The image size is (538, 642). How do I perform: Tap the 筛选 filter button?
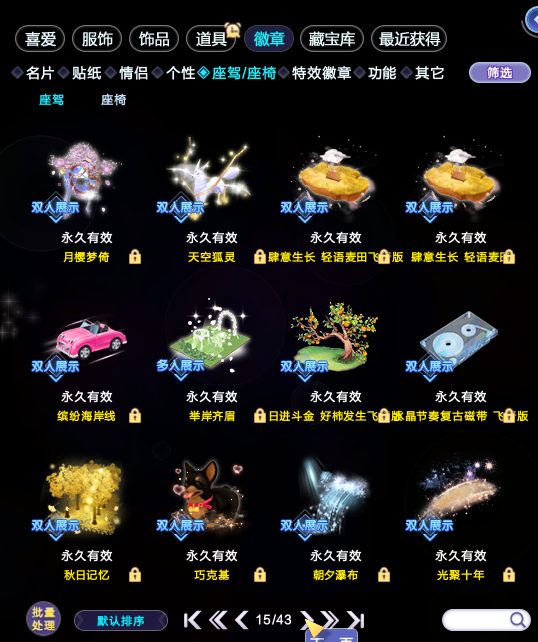[500, 73]
